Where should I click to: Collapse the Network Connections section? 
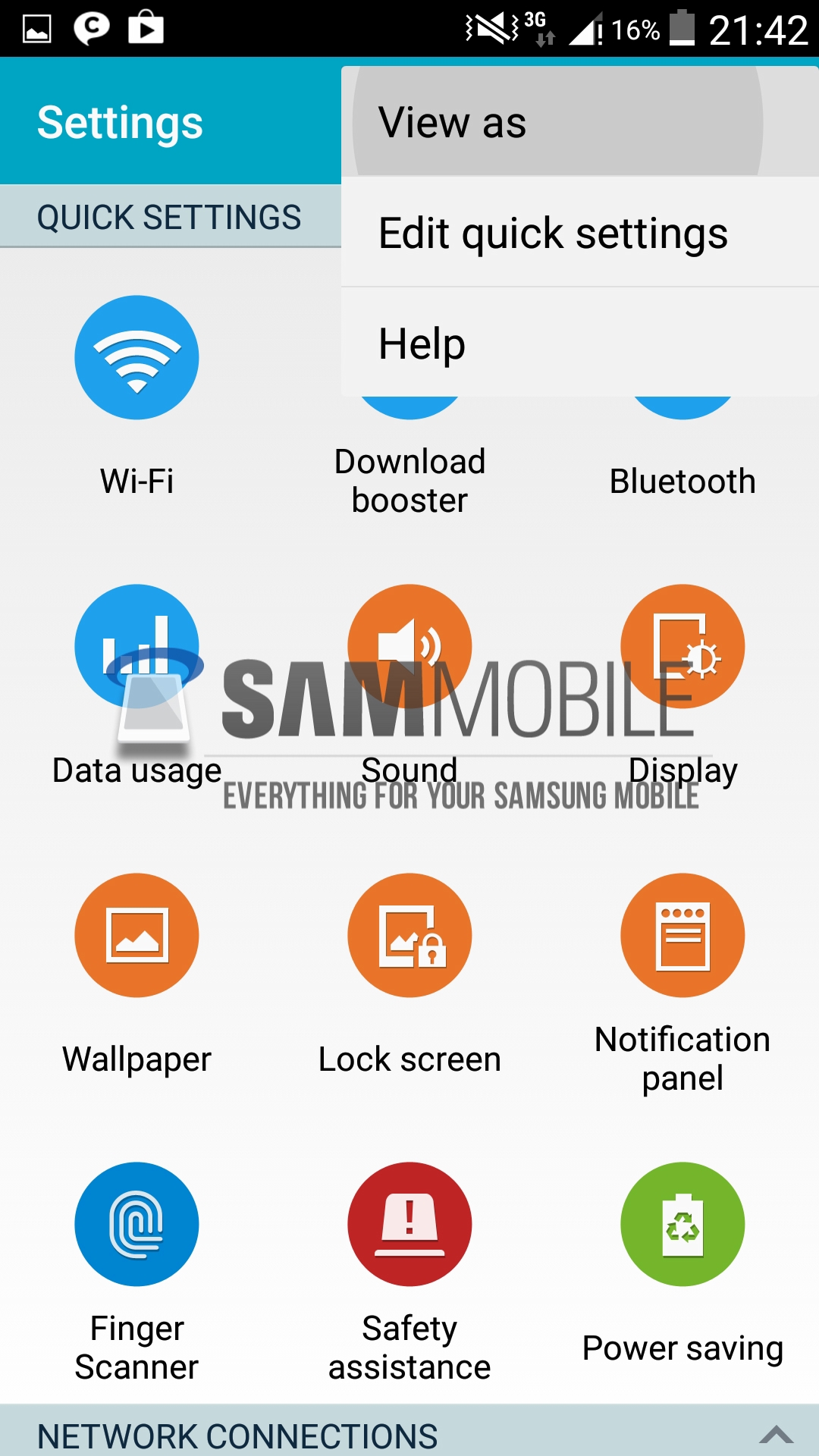point(775,1435)
